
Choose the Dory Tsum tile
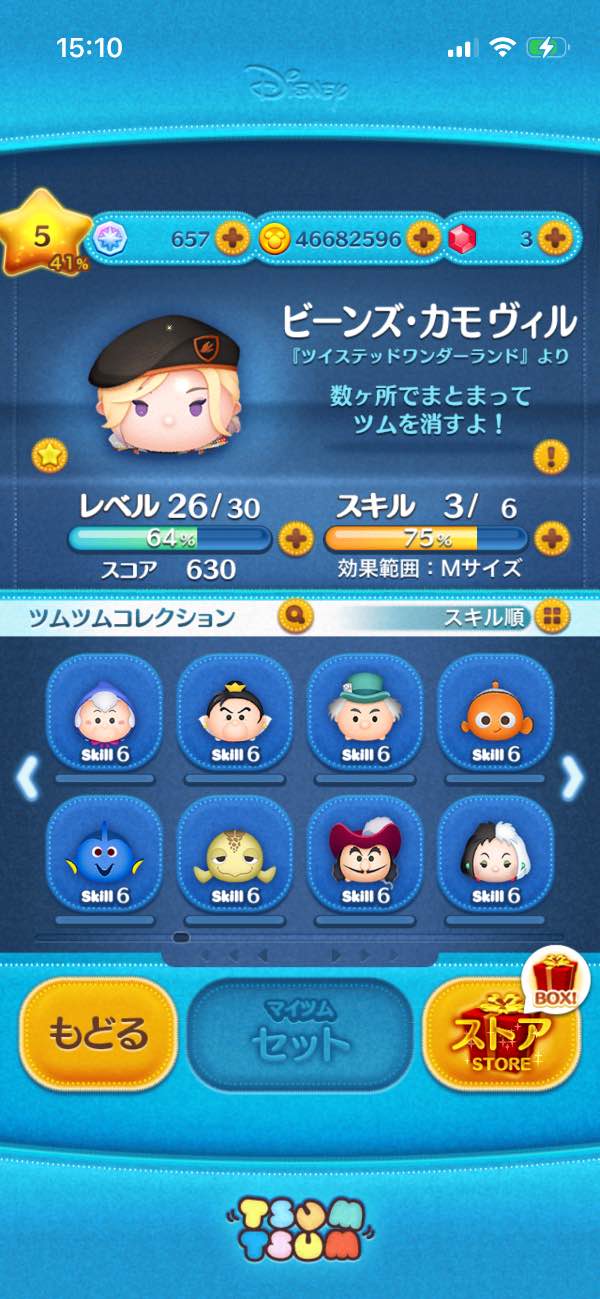104,855
